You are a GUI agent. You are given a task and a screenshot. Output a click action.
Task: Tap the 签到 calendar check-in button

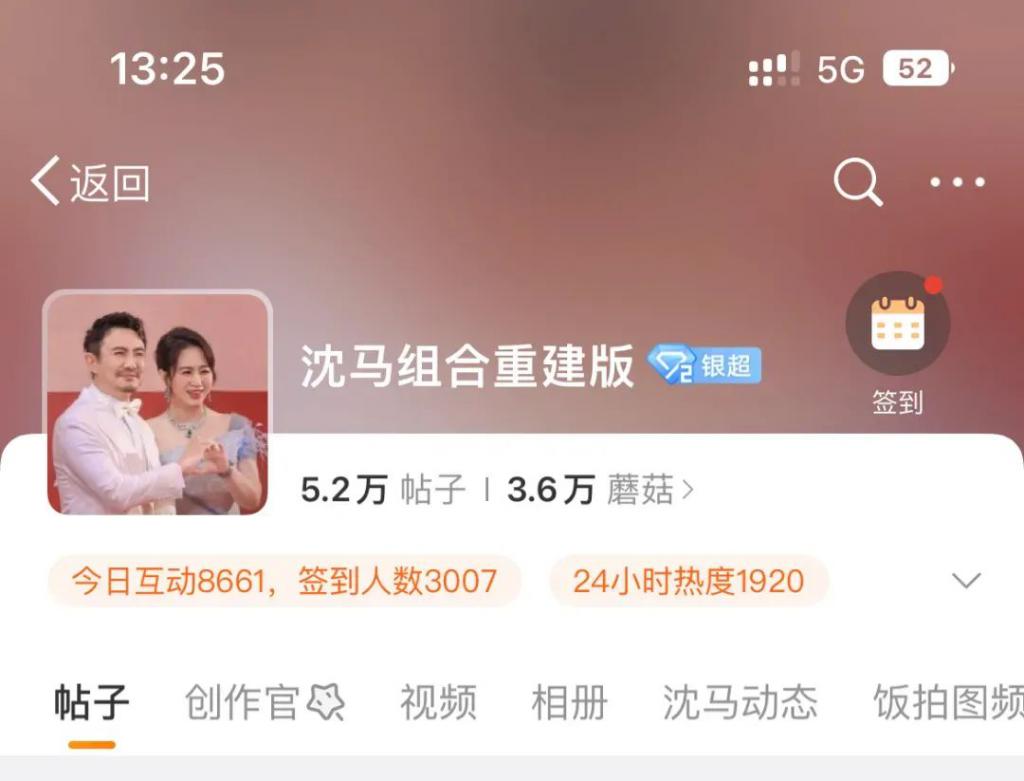[897, 325]
